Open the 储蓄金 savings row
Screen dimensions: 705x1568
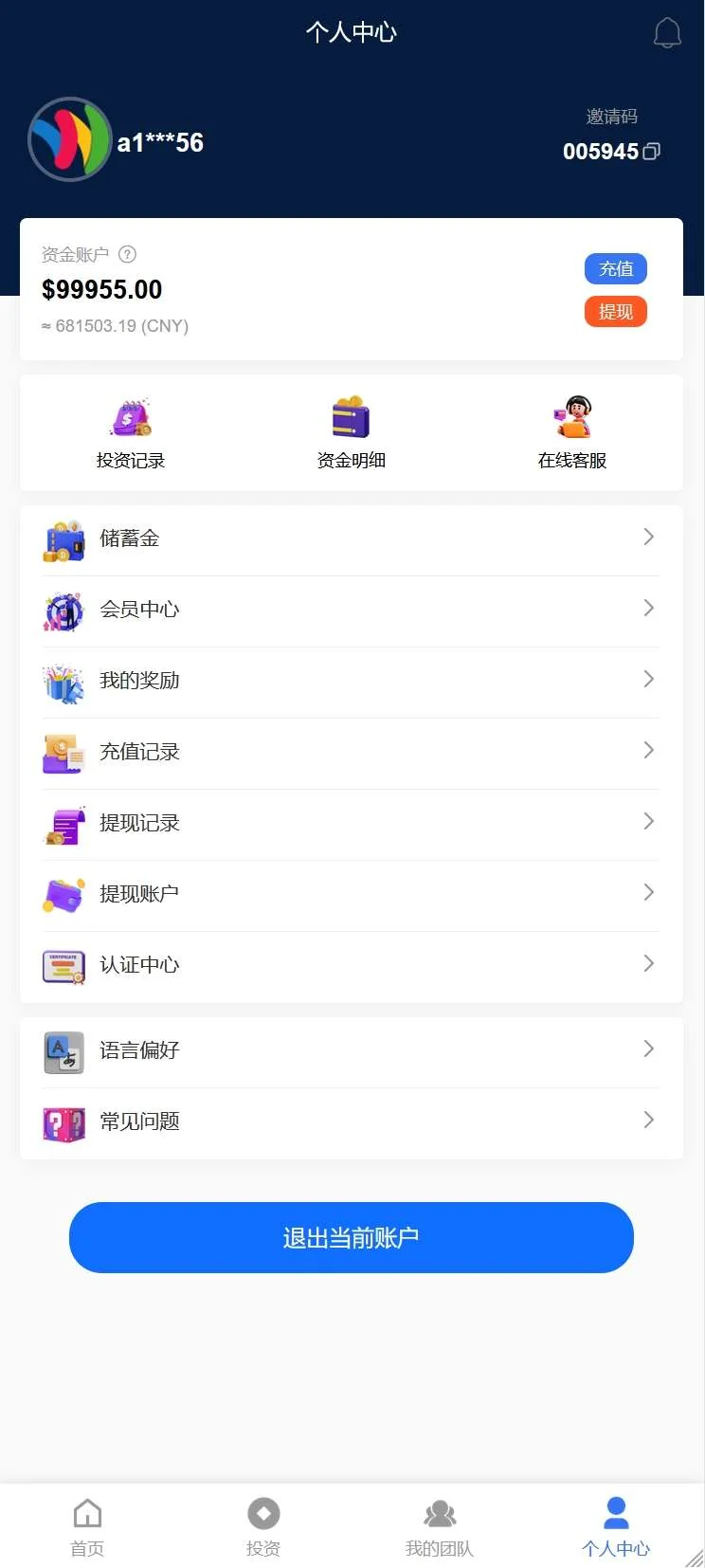[x=351, y=538]
